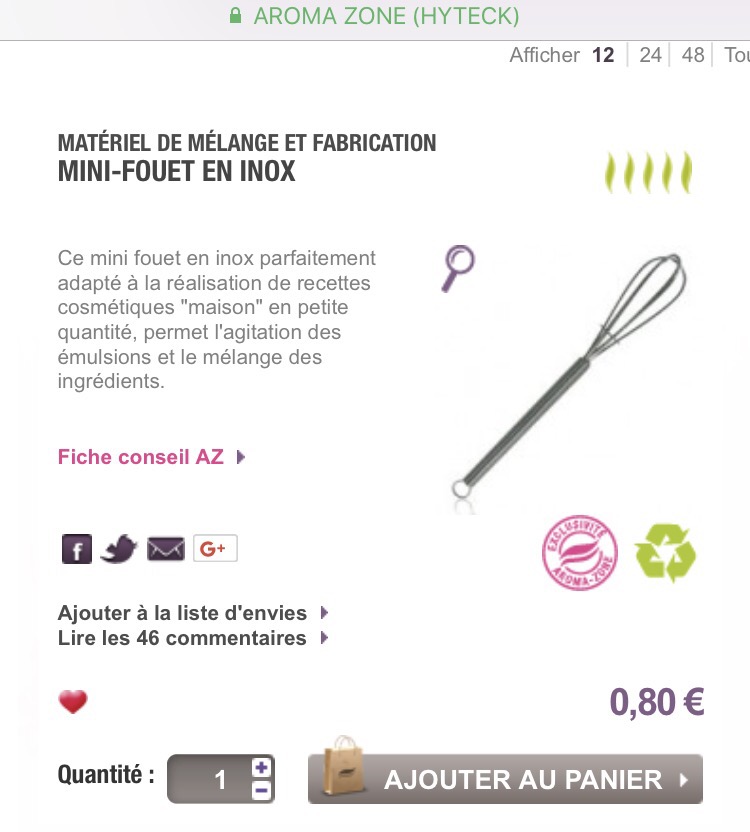Show 48 items per page
Viewport: 750px width, 832px height.
click(693, 55)
